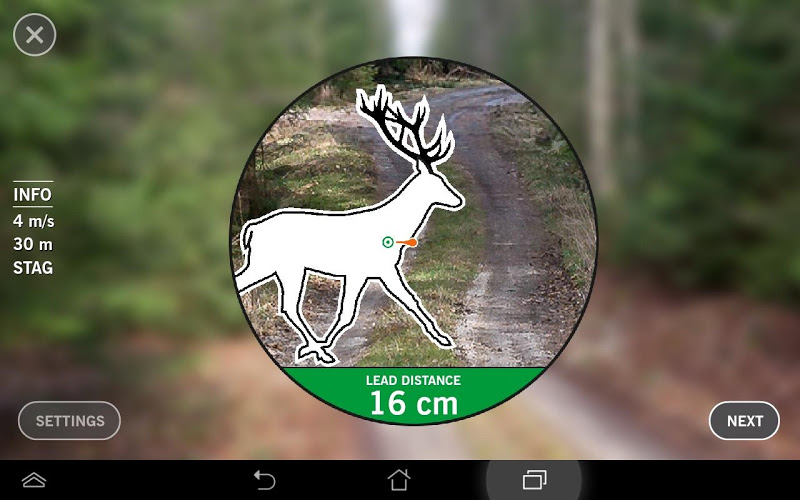
Task: Tap Next to continue
Action: pos(744,421)
